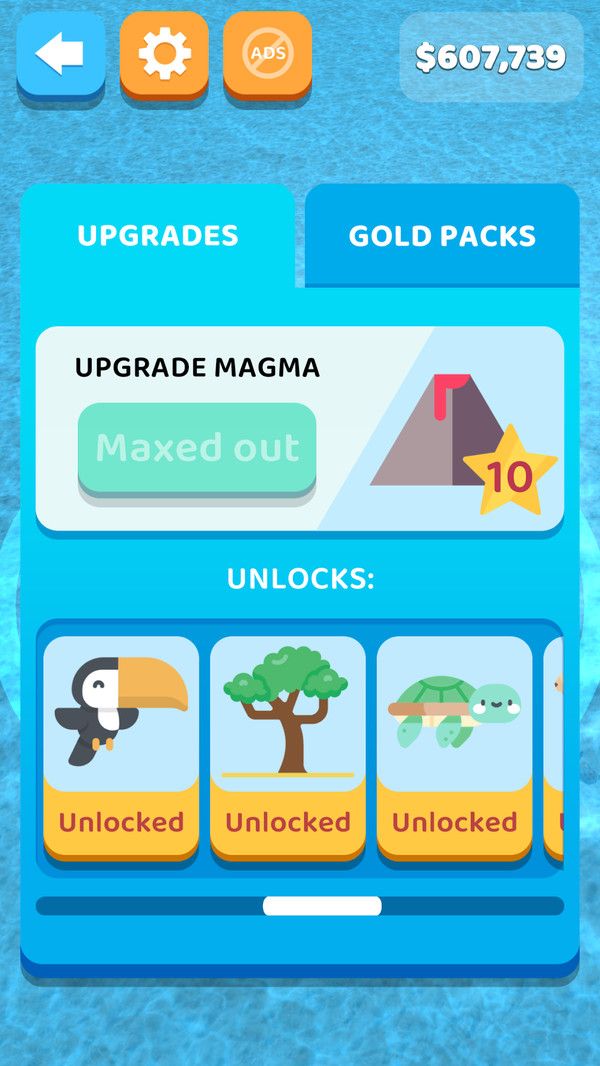Tap the Maxed out magma button

click(197, 448)
